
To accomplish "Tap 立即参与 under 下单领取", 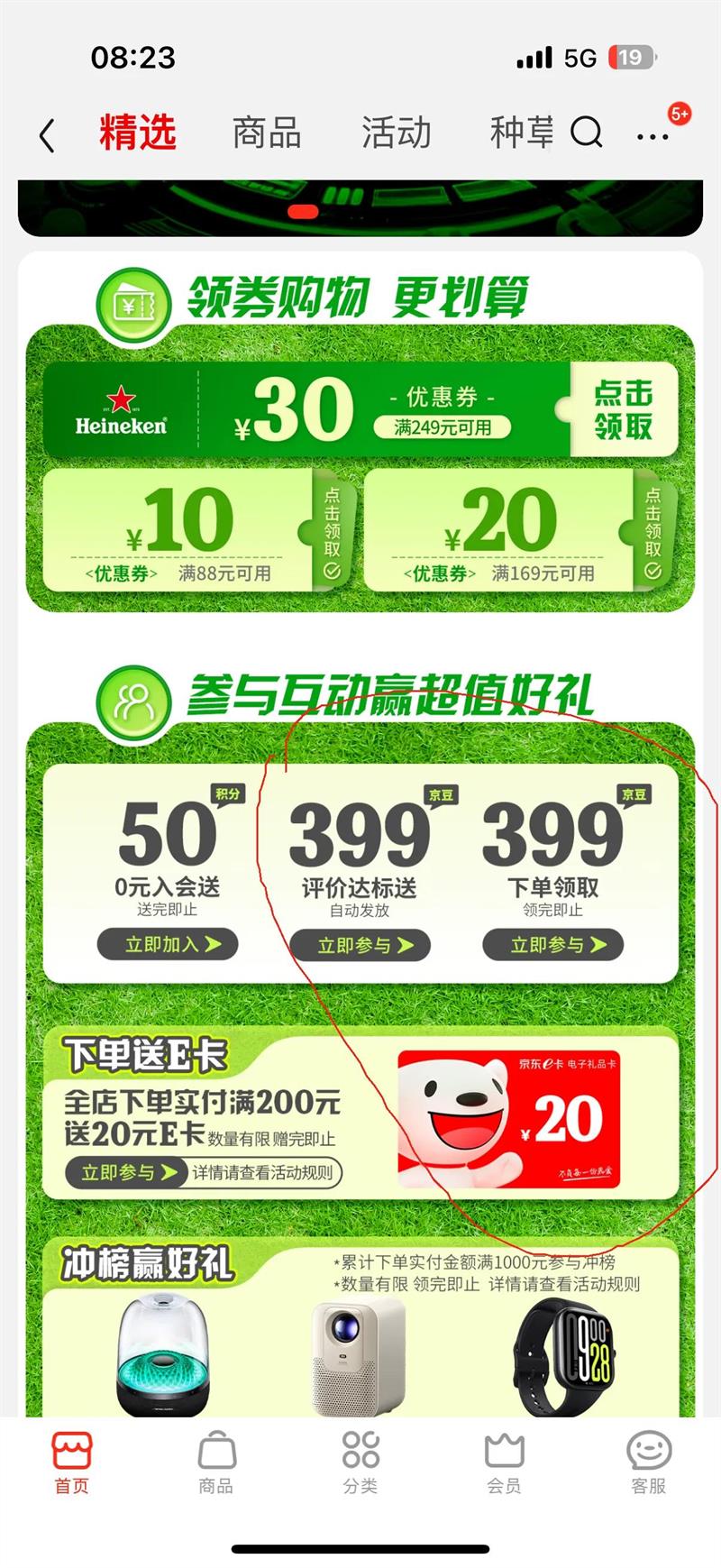I will pyautogui.click(x=552, y=945).
